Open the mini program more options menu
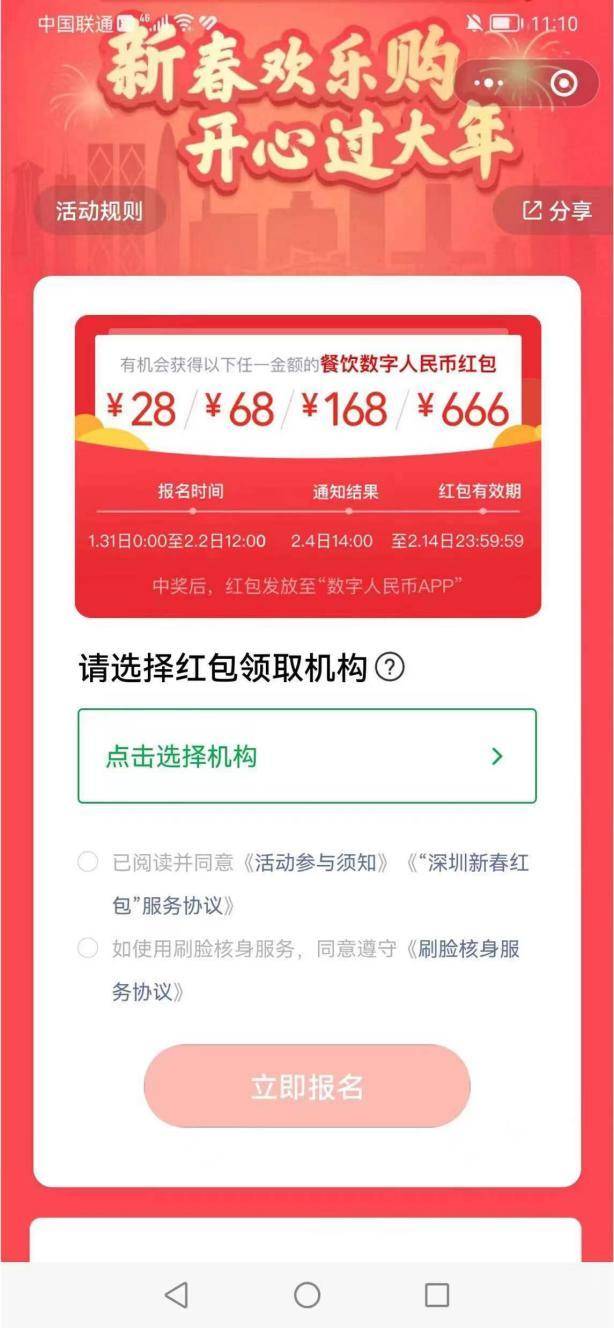 pyautogui.click(x=489, y=83)
